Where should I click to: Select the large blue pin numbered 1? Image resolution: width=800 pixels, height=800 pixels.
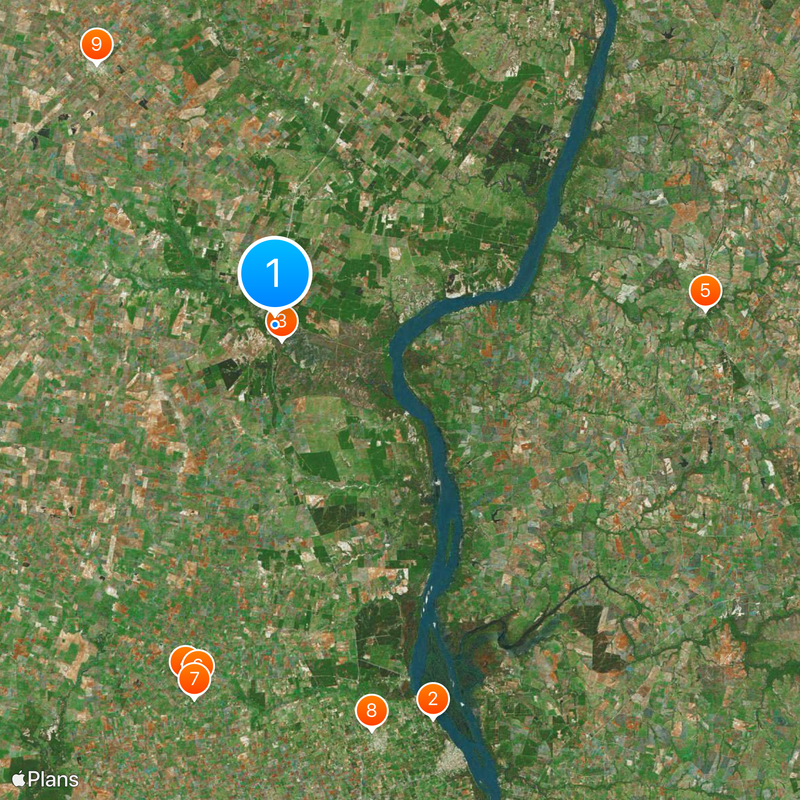276,271
